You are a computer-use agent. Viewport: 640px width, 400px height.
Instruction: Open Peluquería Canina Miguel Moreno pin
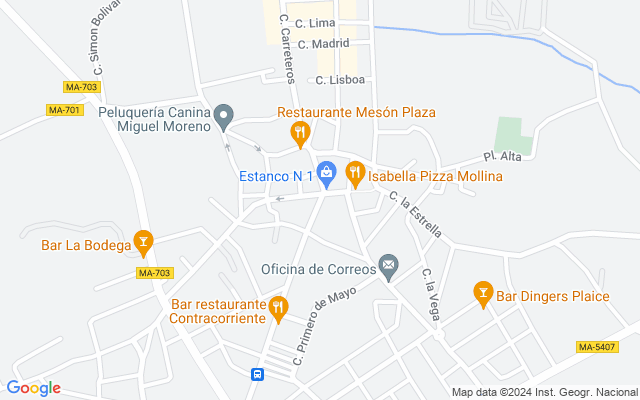click(x=225, y=118)
